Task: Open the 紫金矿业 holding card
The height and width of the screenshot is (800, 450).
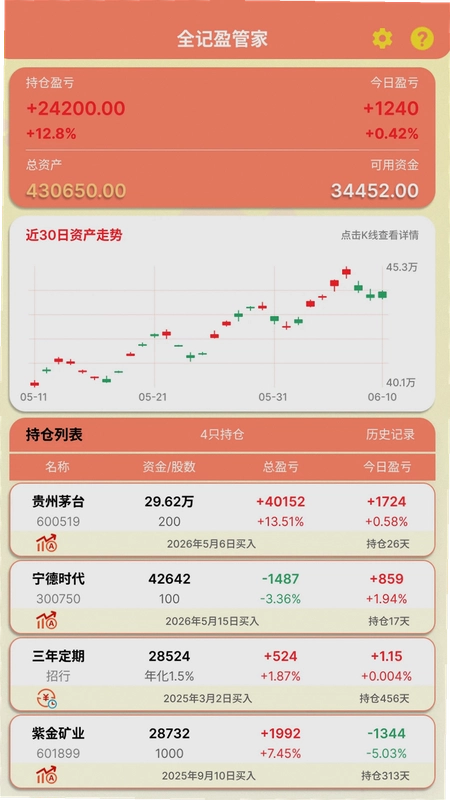Action: 222,752
